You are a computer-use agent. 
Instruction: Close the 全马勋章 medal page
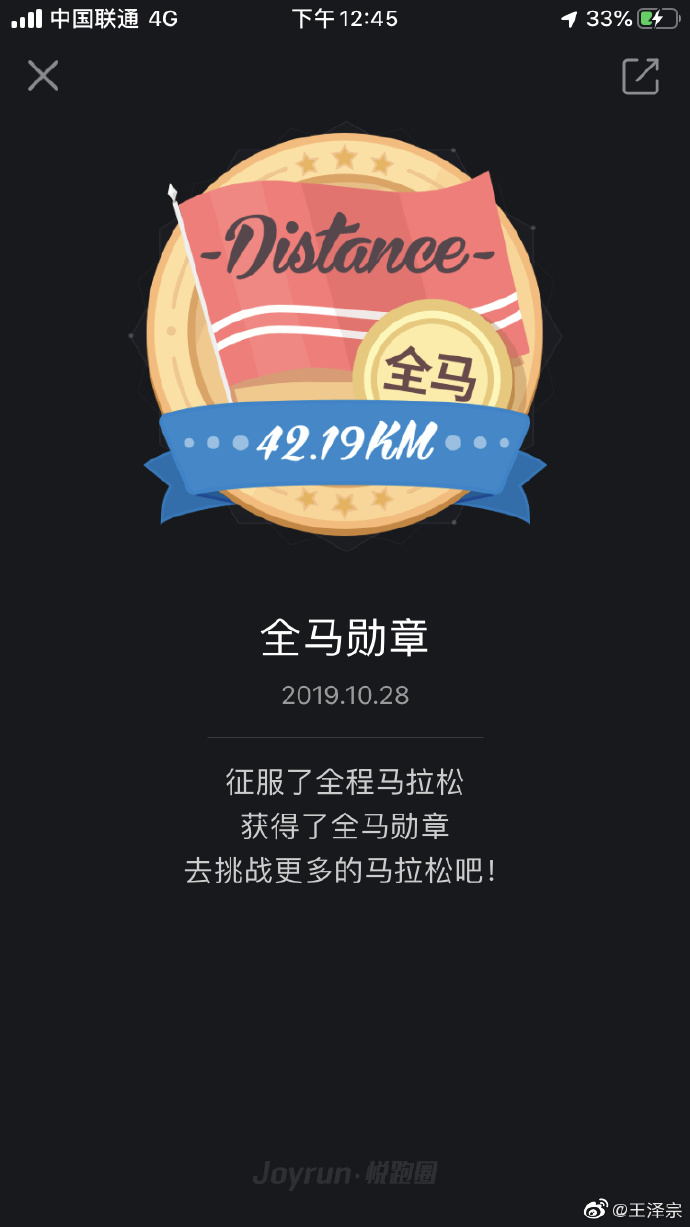43,76
